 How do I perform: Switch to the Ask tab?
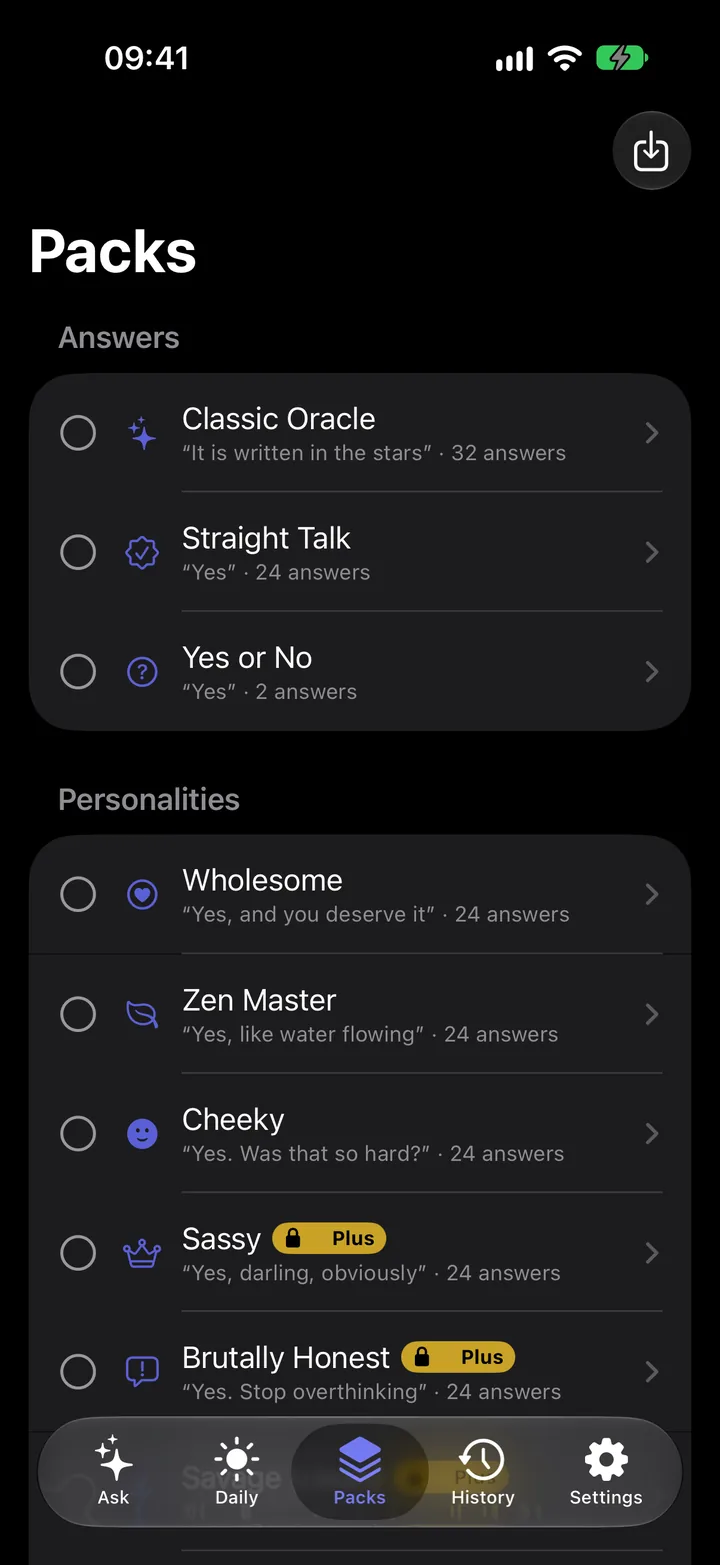(x=114, y=1471)
